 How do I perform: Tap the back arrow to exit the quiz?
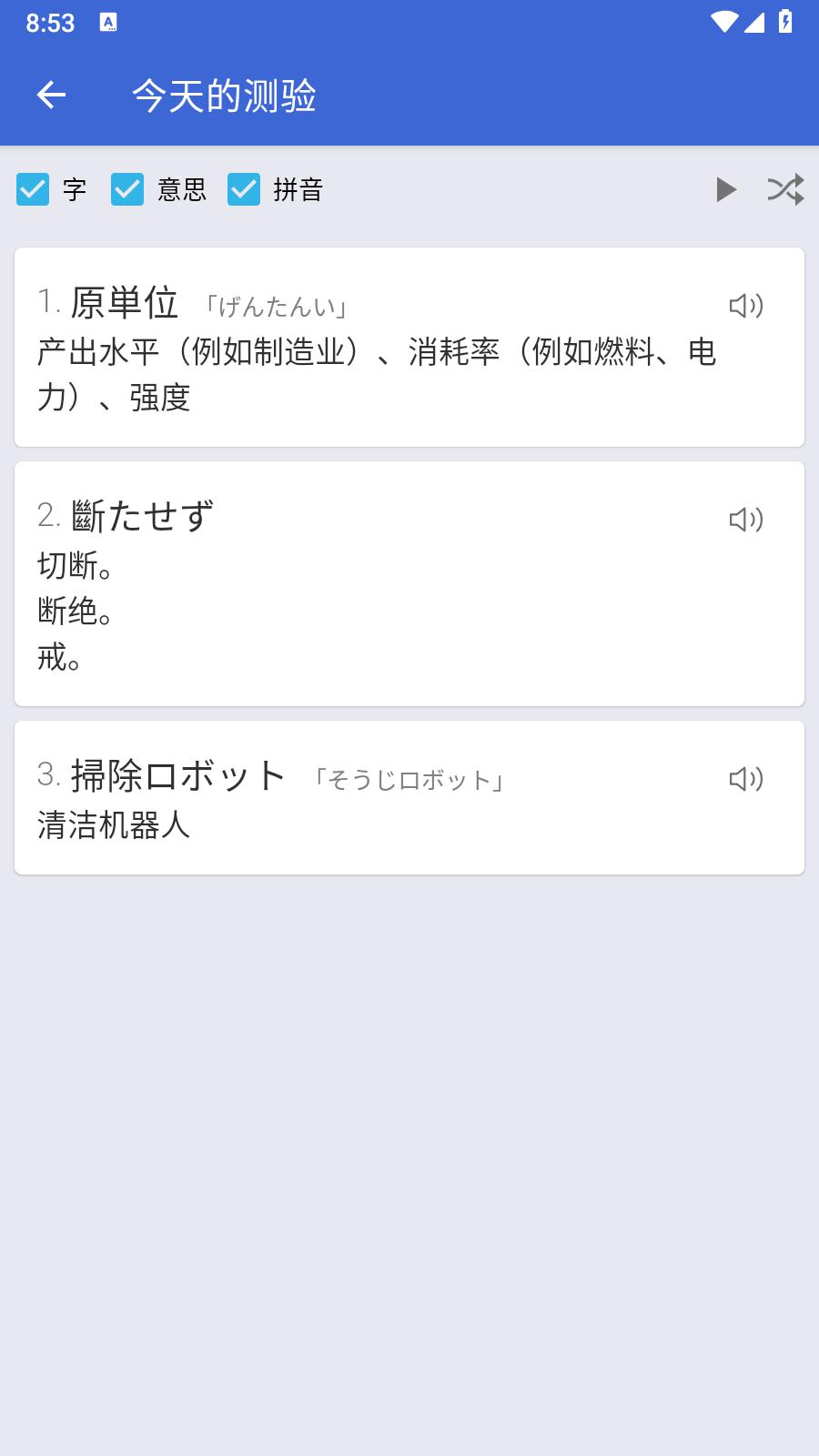(x=52, y=94)
